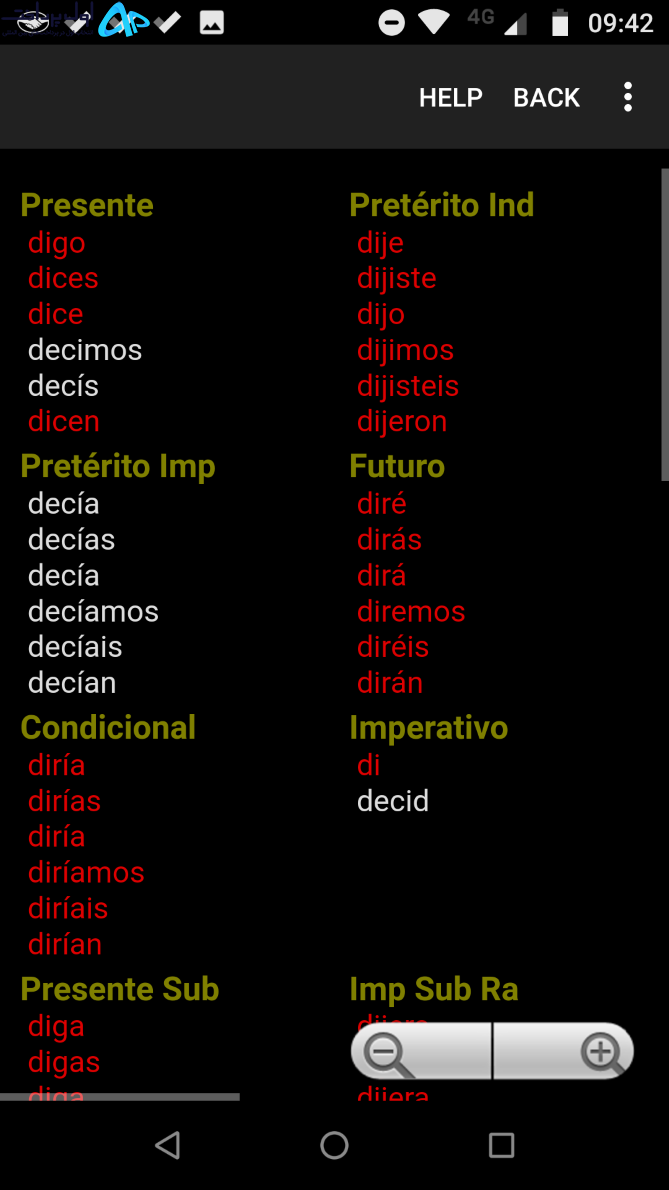Zoom out with the minus magnifier
The width and height of the screenshot is (669, 1190).
[421, 1051]
